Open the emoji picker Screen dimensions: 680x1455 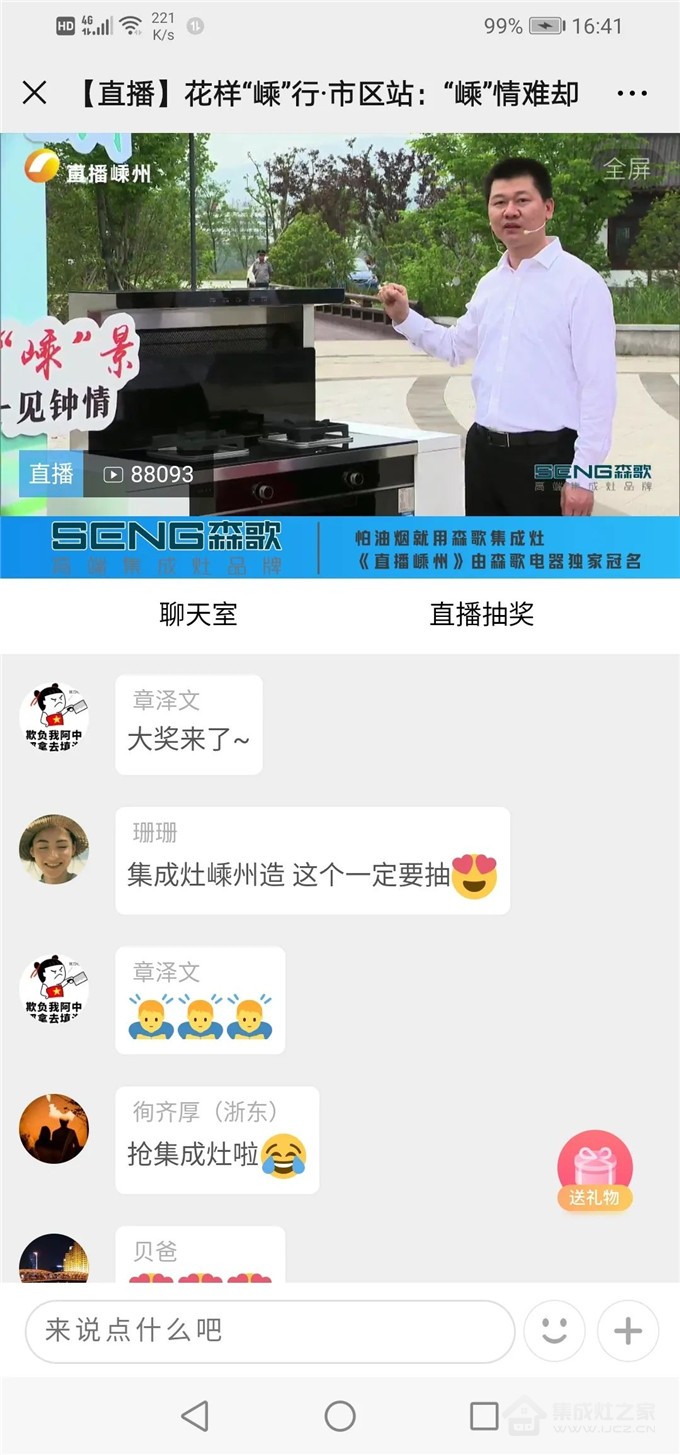pos(554,1330)
